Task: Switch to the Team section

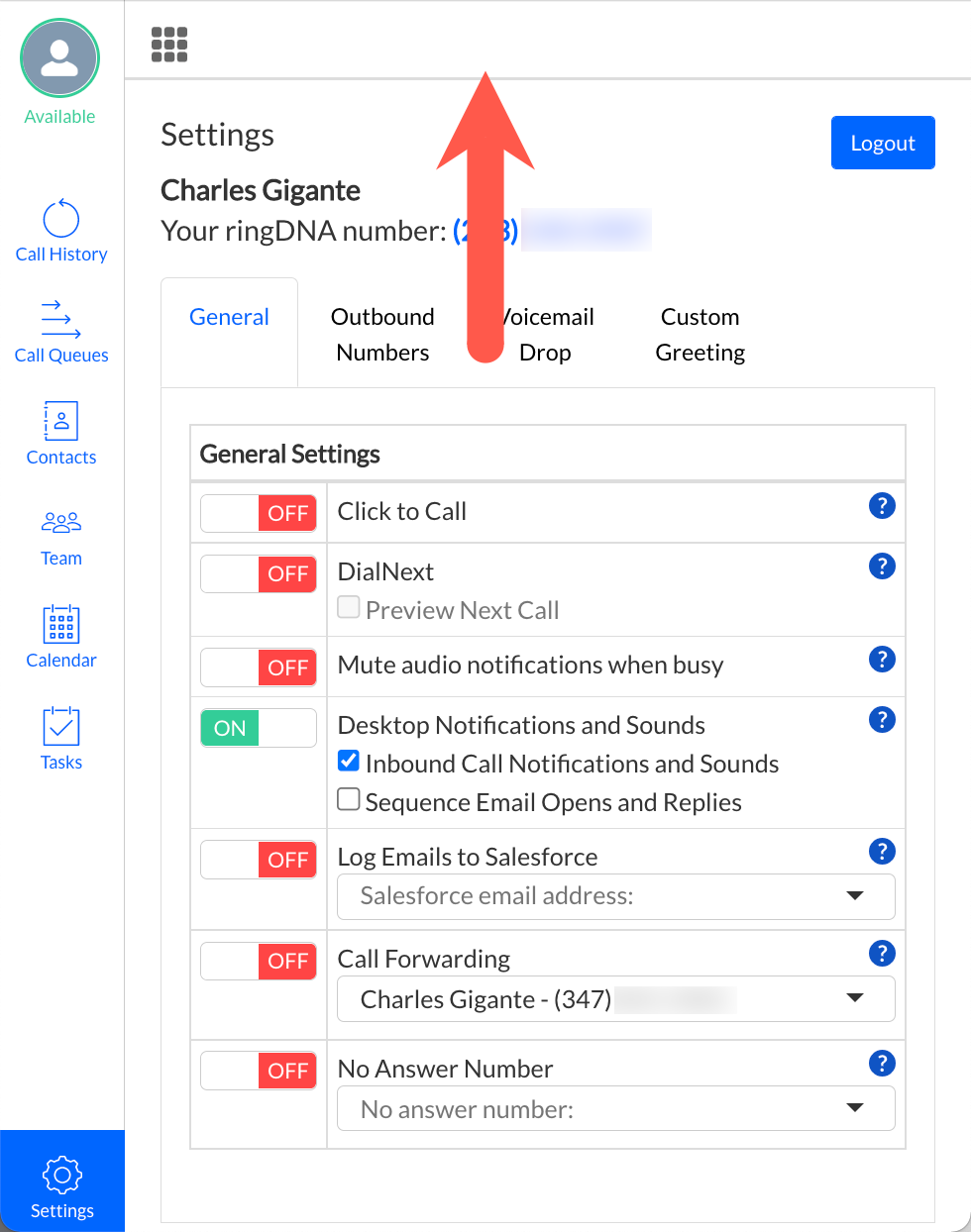Action: (61, 536)
